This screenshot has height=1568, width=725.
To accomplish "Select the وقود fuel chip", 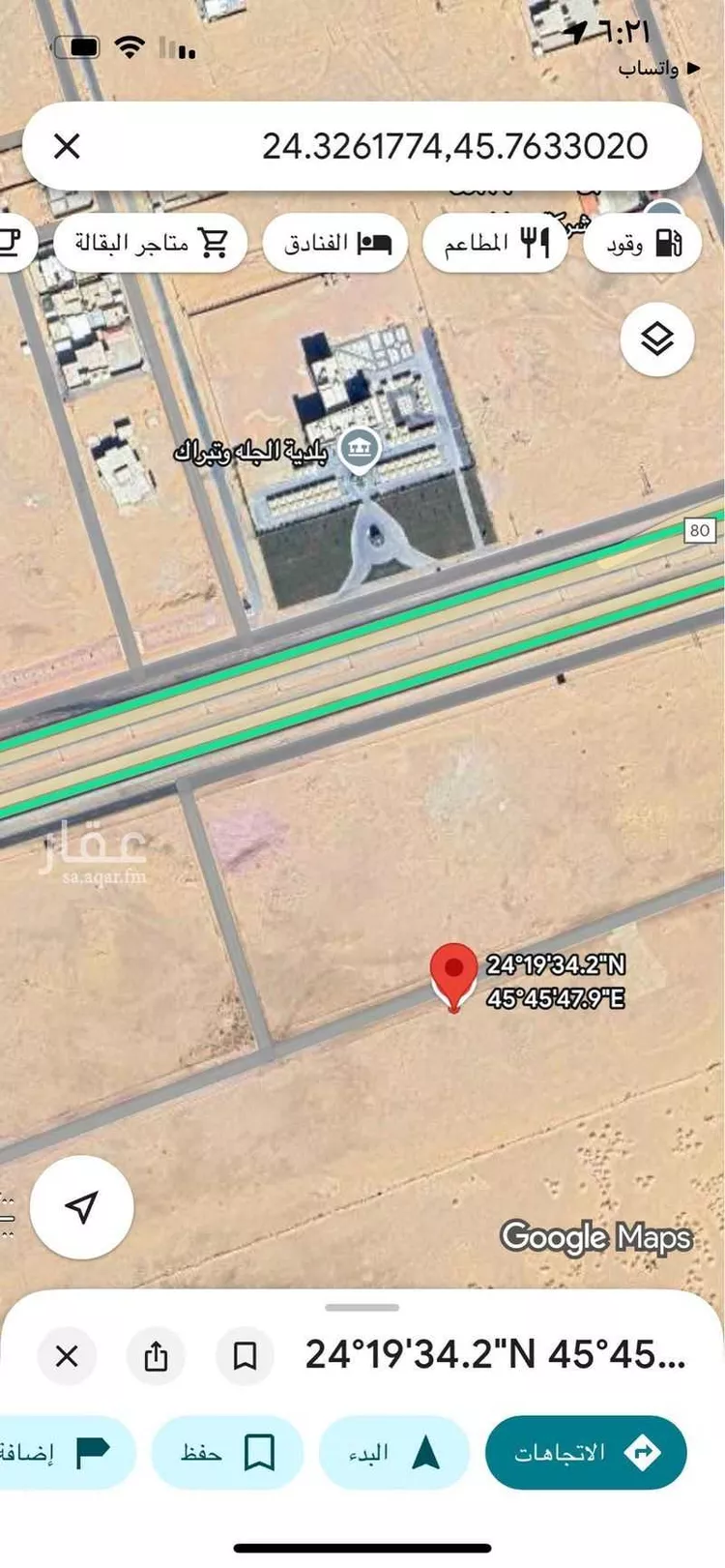I will [x=644, y=243].
